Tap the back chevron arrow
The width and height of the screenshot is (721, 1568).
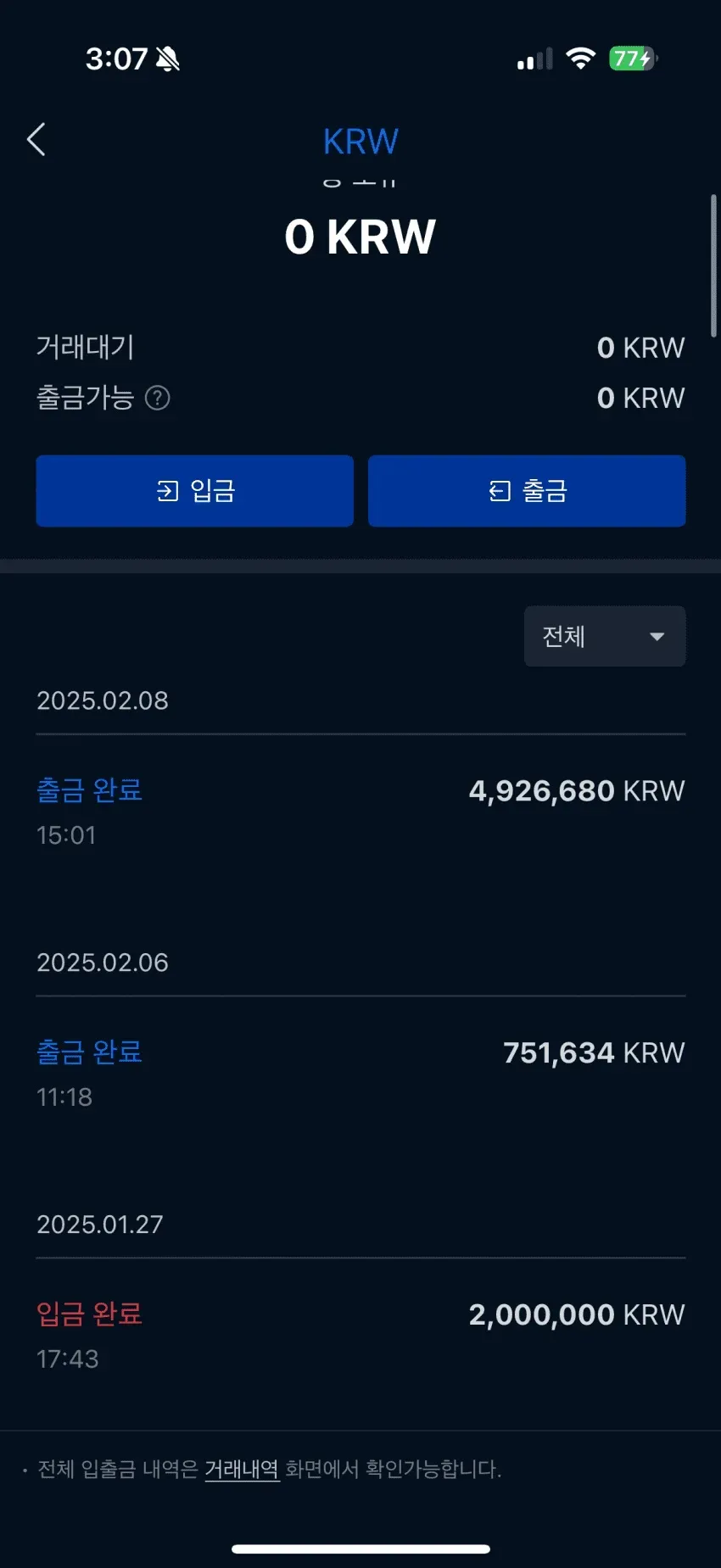(36, 139)
